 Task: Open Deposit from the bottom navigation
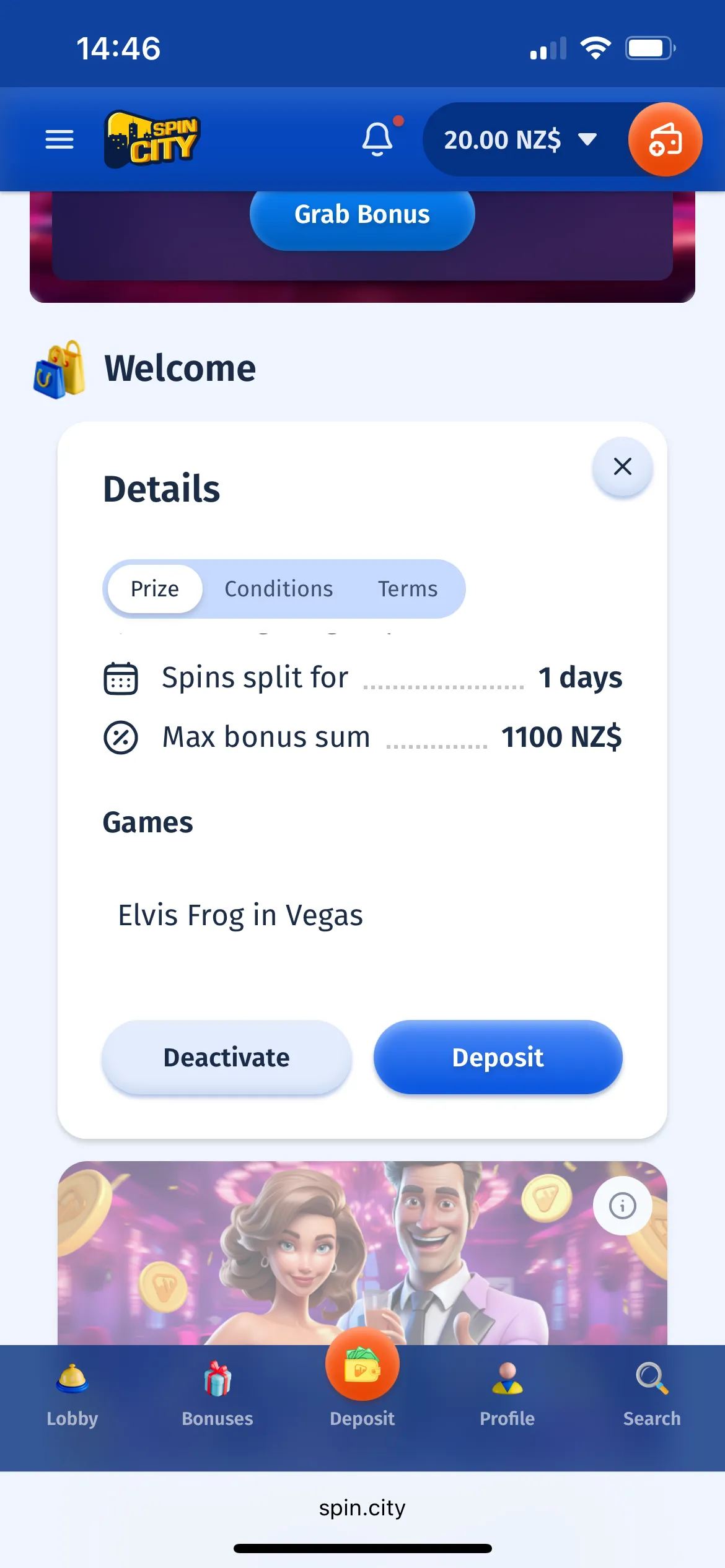(362, 1382)
